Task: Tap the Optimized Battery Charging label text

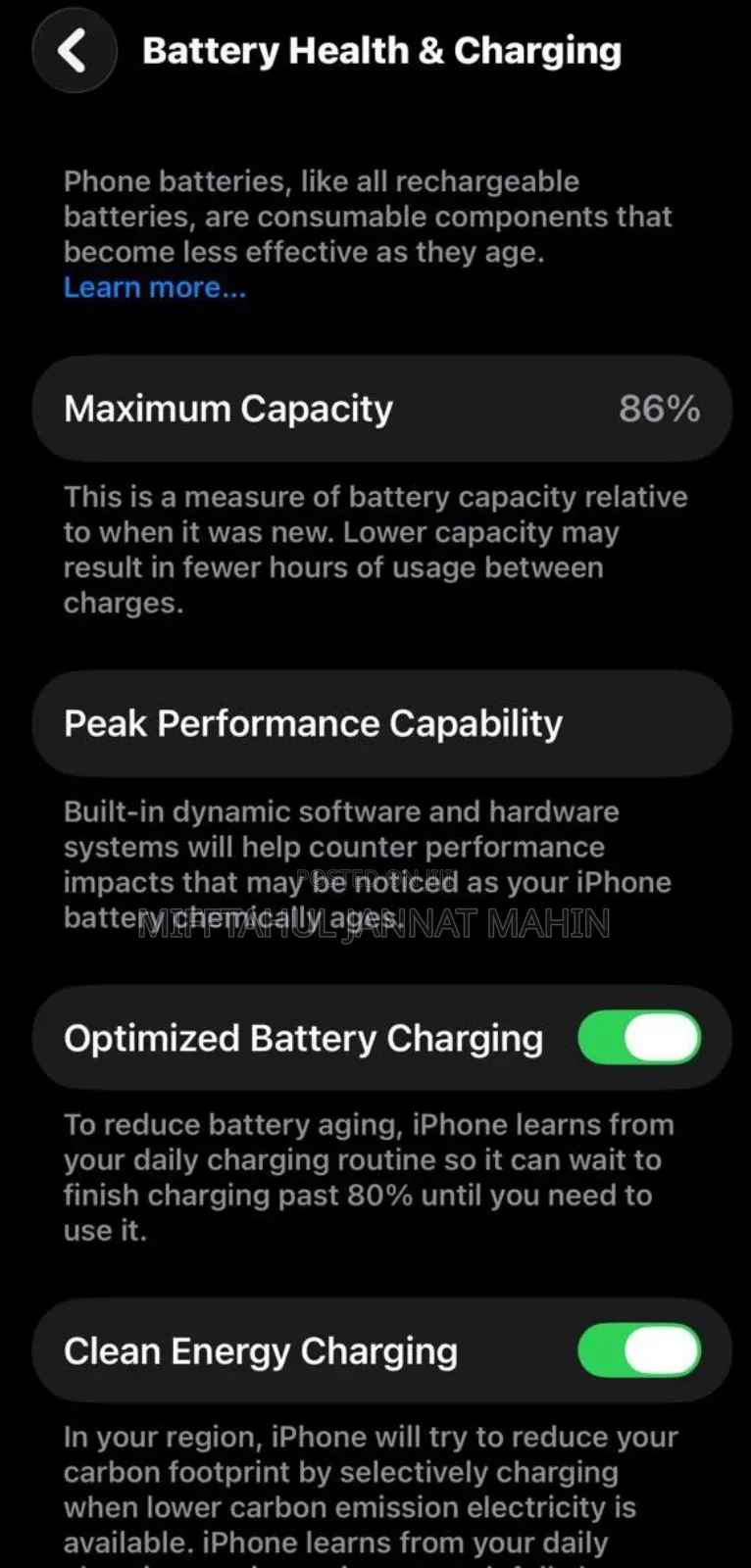Action: tap(303, 1038)
